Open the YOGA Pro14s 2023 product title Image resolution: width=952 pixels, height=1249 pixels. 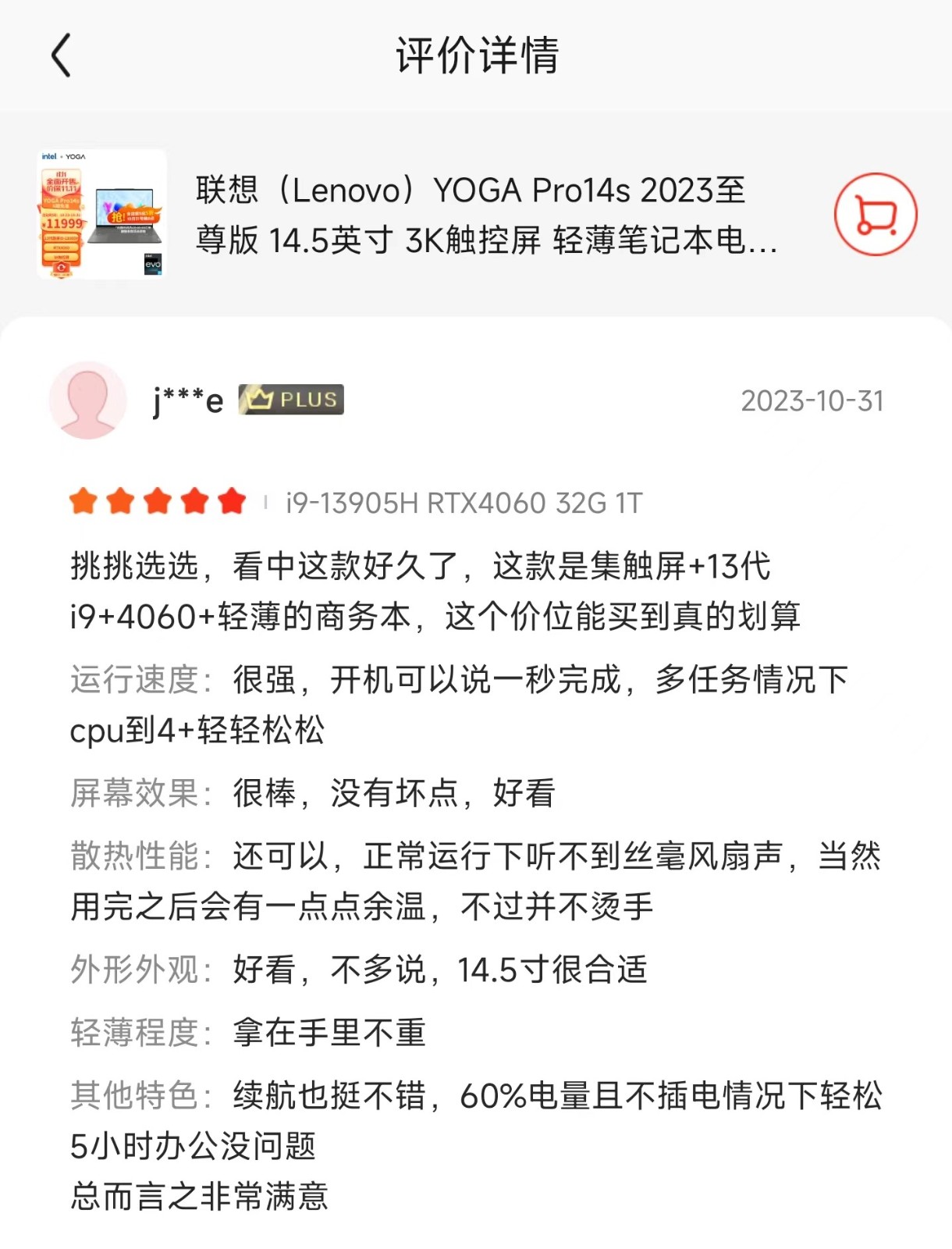pyautogui.click(x=485, y=215)
